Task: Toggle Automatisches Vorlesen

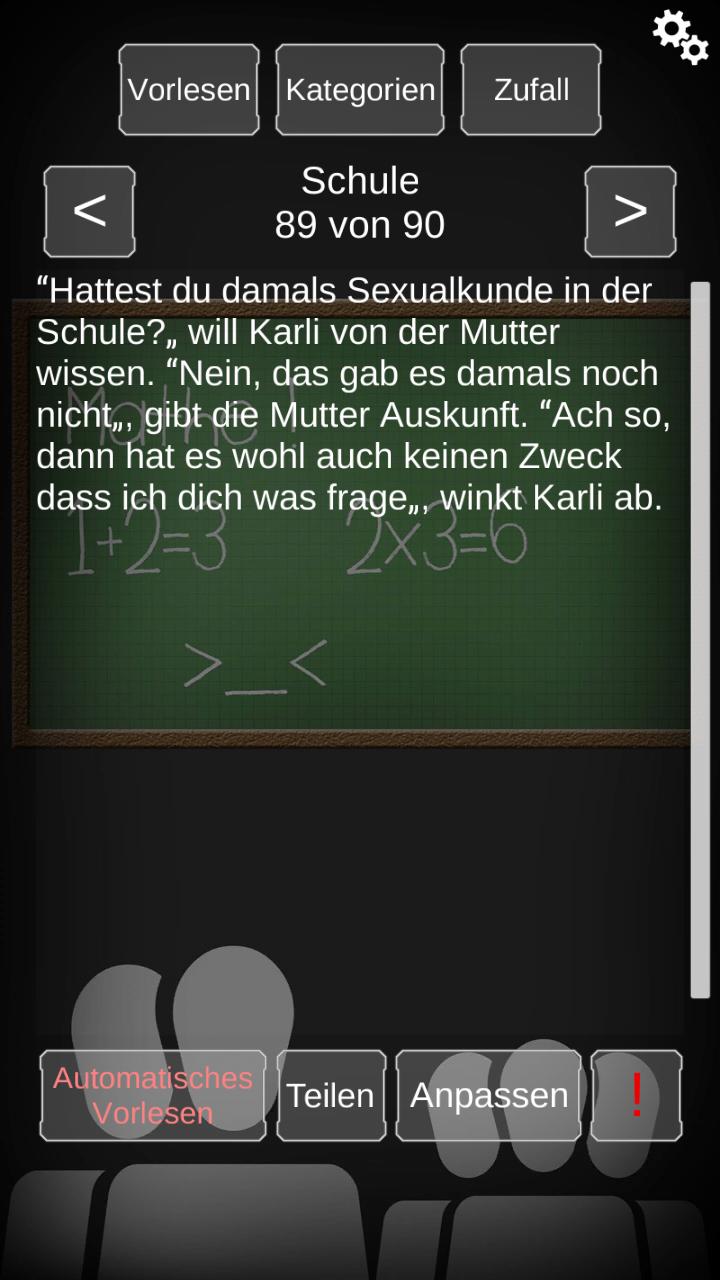Action: (x=153, y=1095)
